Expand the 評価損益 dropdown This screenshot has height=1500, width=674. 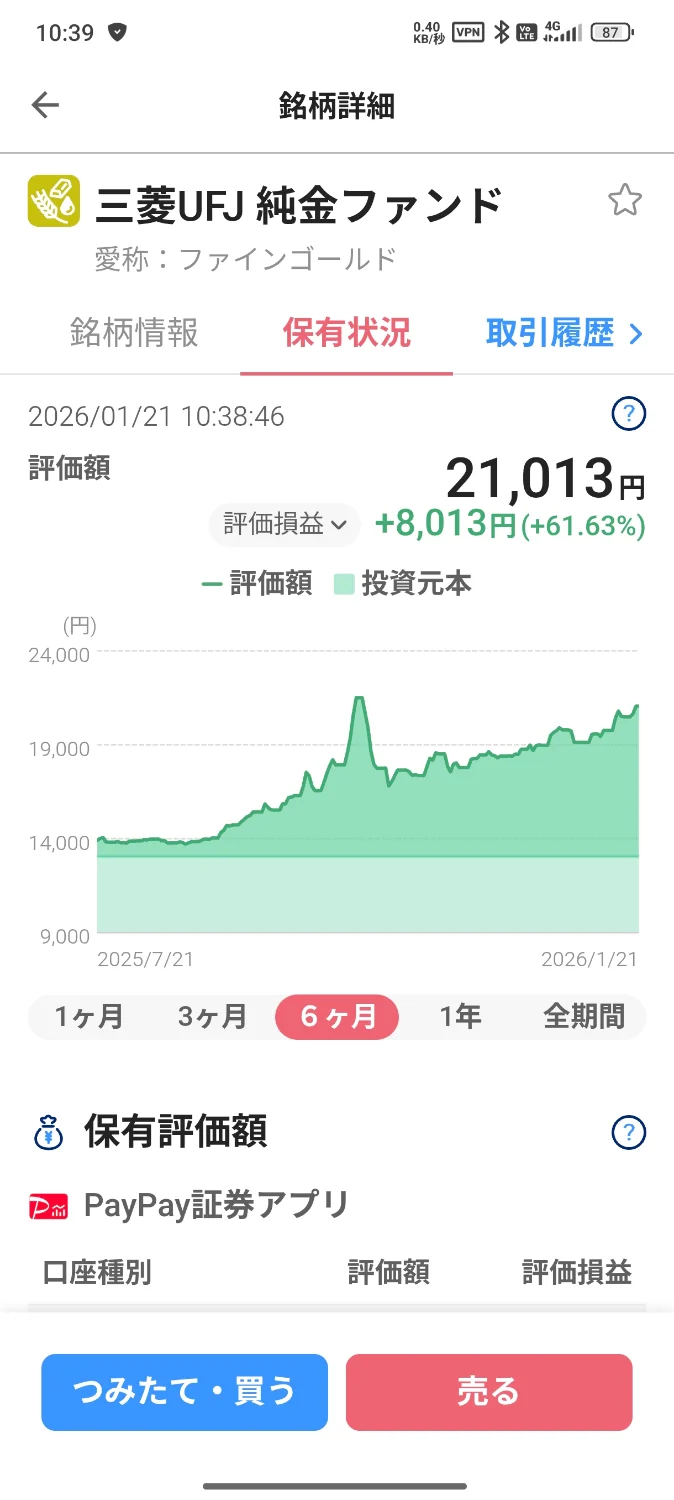[x=284, y=524]
